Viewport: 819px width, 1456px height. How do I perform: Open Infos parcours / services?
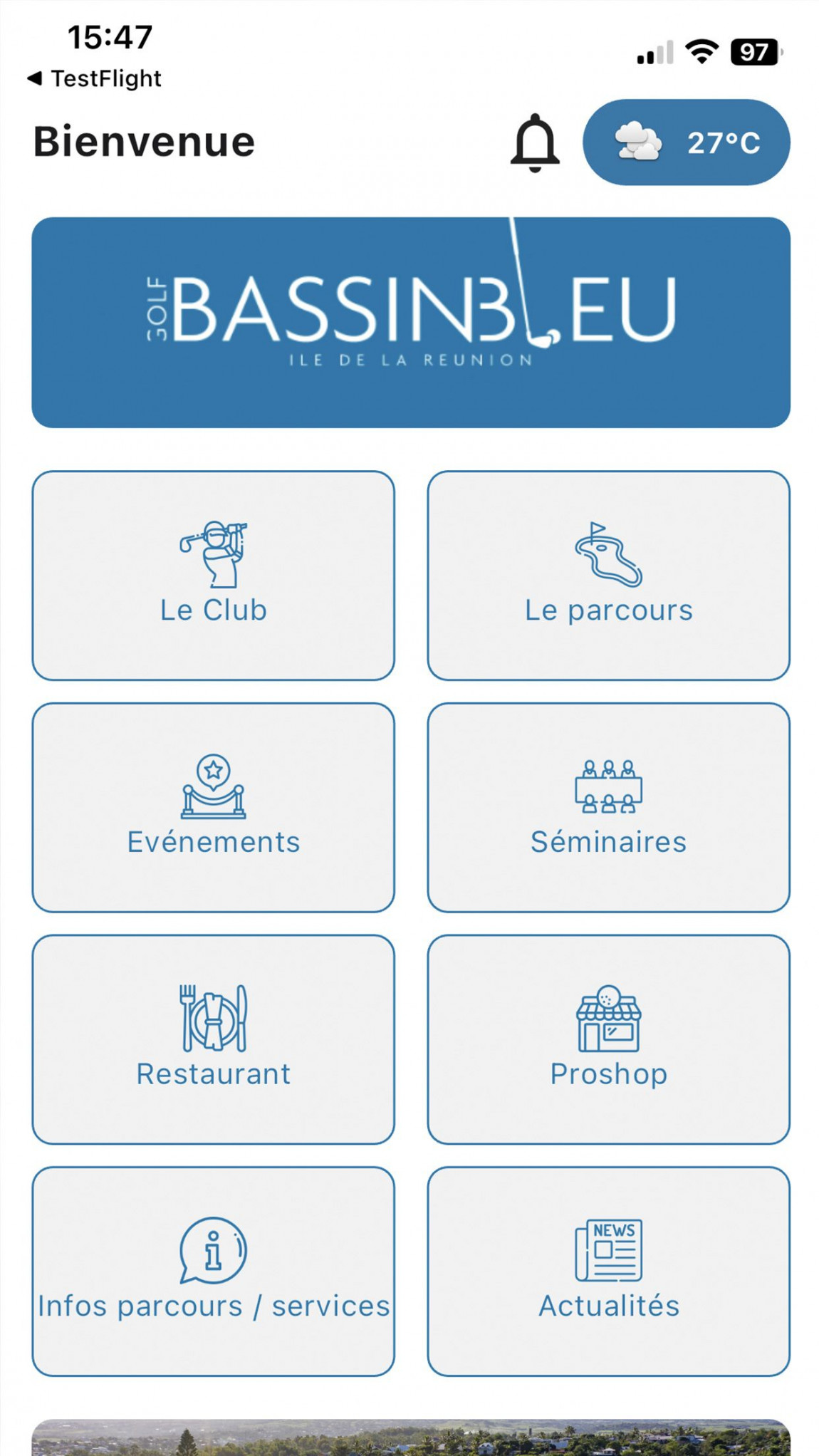click(x=213, y=1271)
